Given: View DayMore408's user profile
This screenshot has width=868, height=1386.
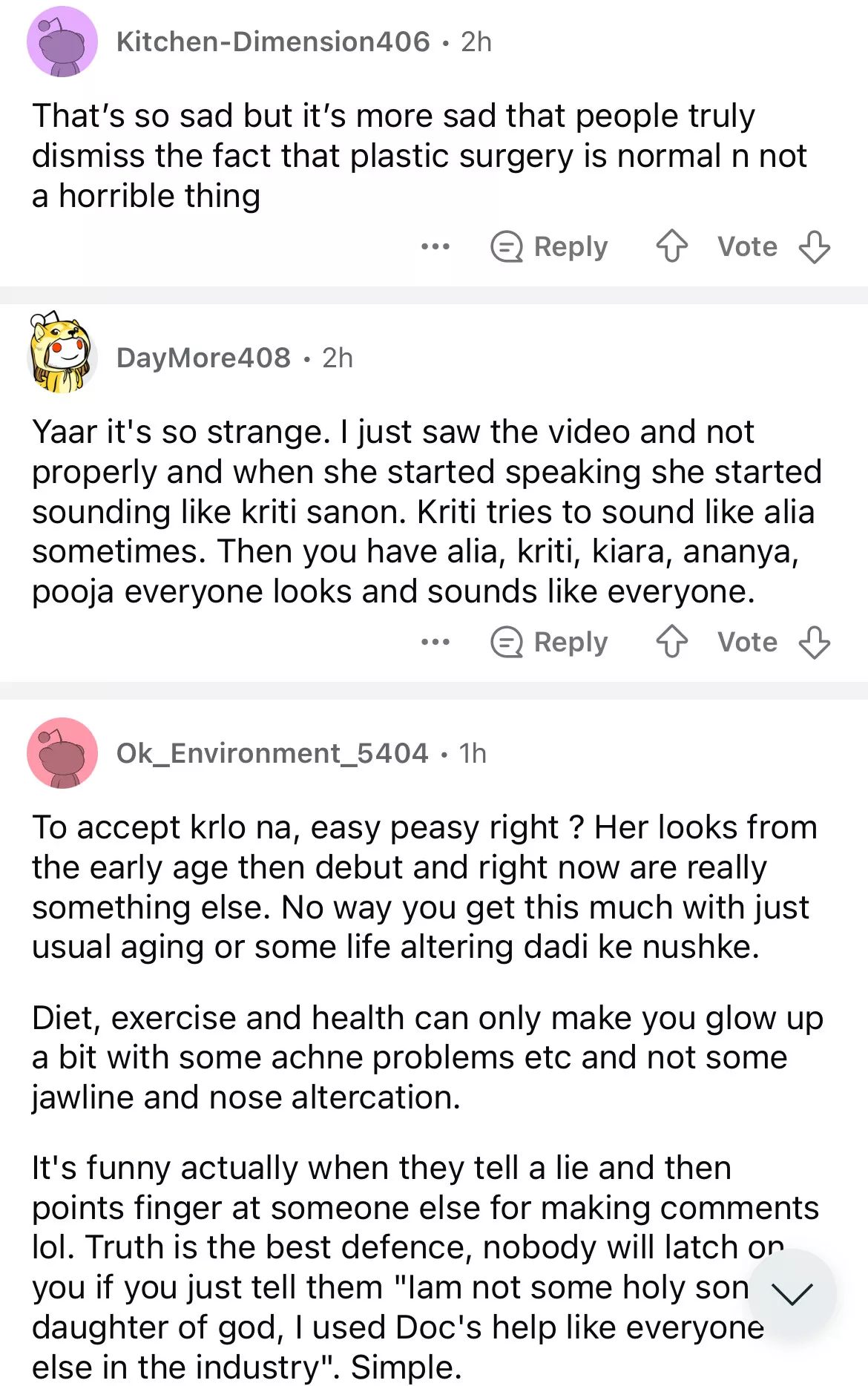Looking at the screenshot, I should point(203,358).
